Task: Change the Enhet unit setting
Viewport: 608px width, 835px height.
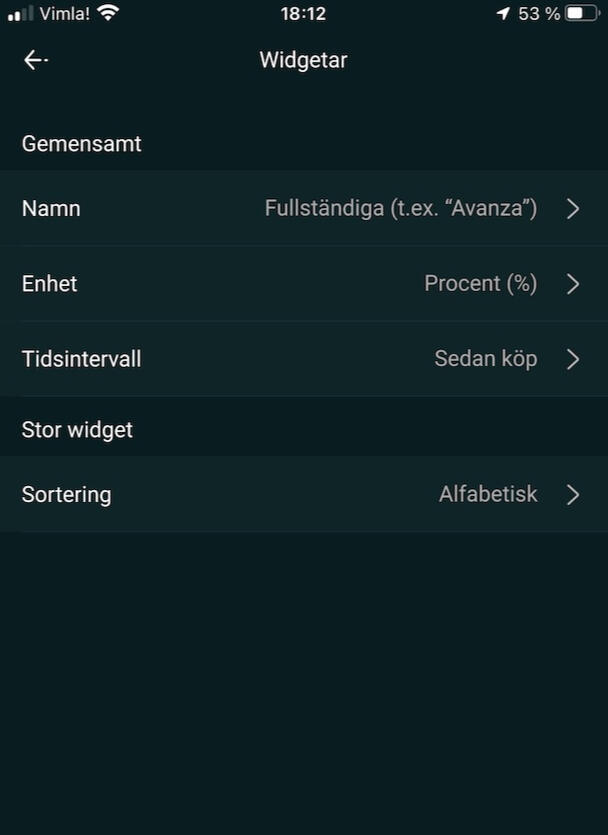Action: pos(304,284)
